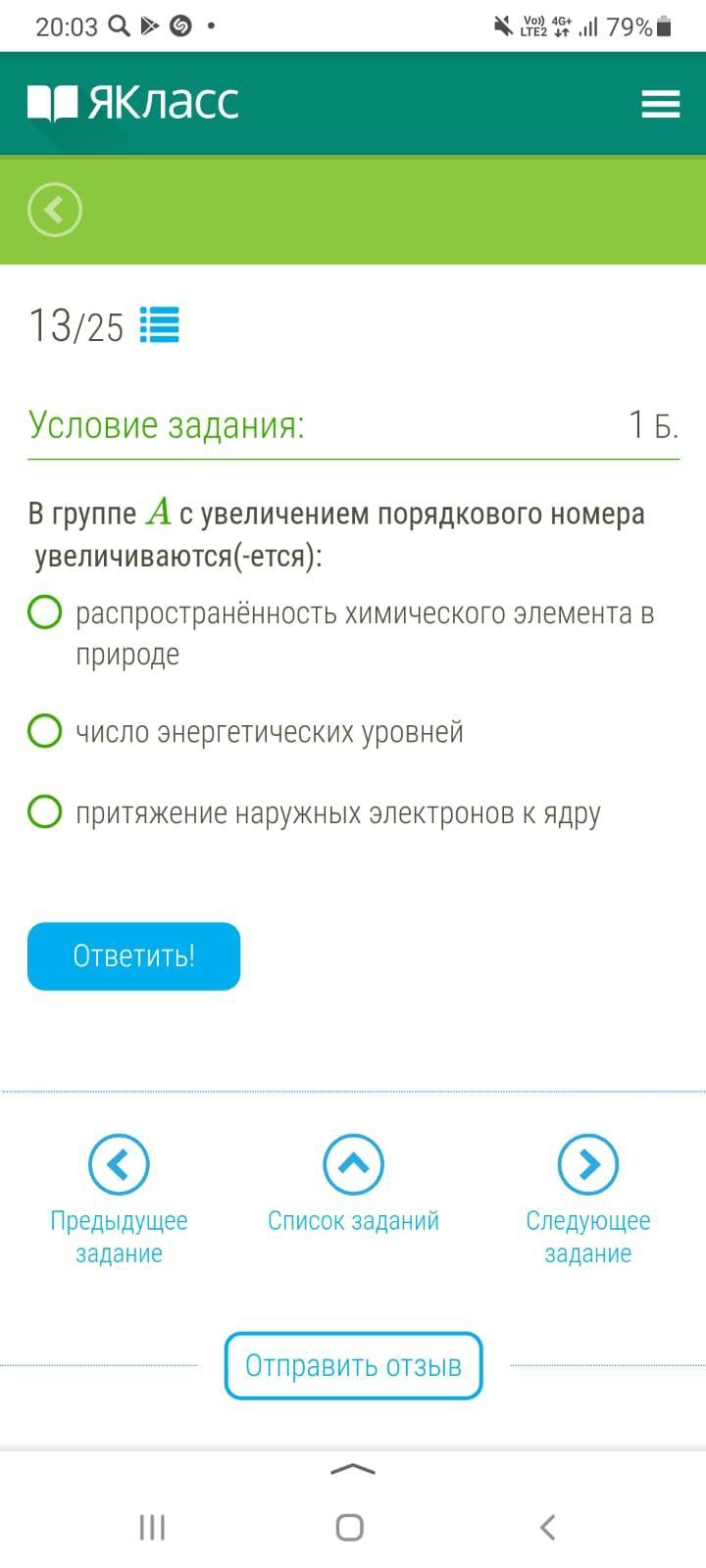This screenshot has height=1568, width=706.
Task: Open the ЯКласс home logo
Action: tap(133, 103)
